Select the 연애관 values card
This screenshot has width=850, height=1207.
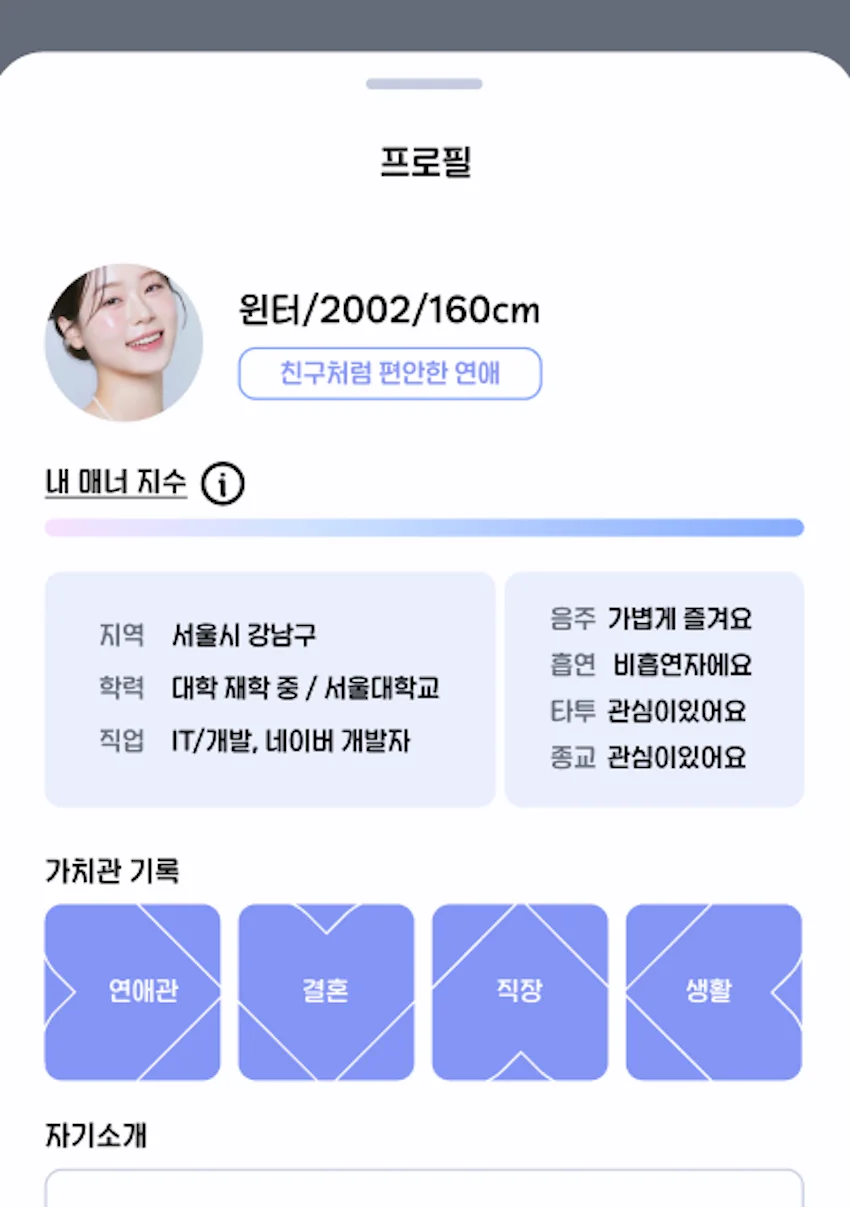(x=132, y=991)
